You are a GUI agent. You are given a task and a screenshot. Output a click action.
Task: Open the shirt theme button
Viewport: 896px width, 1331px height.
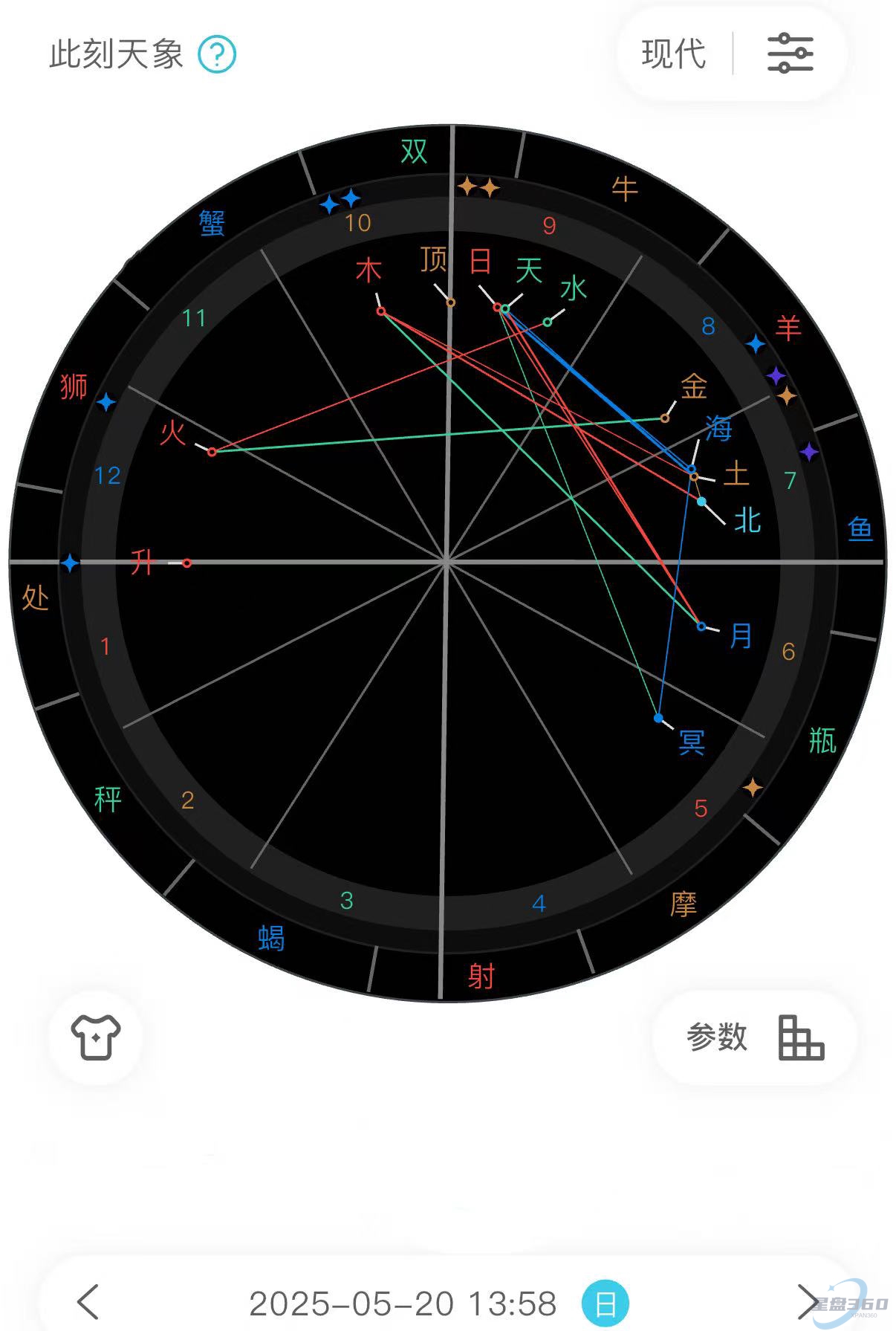[96, 1036]
